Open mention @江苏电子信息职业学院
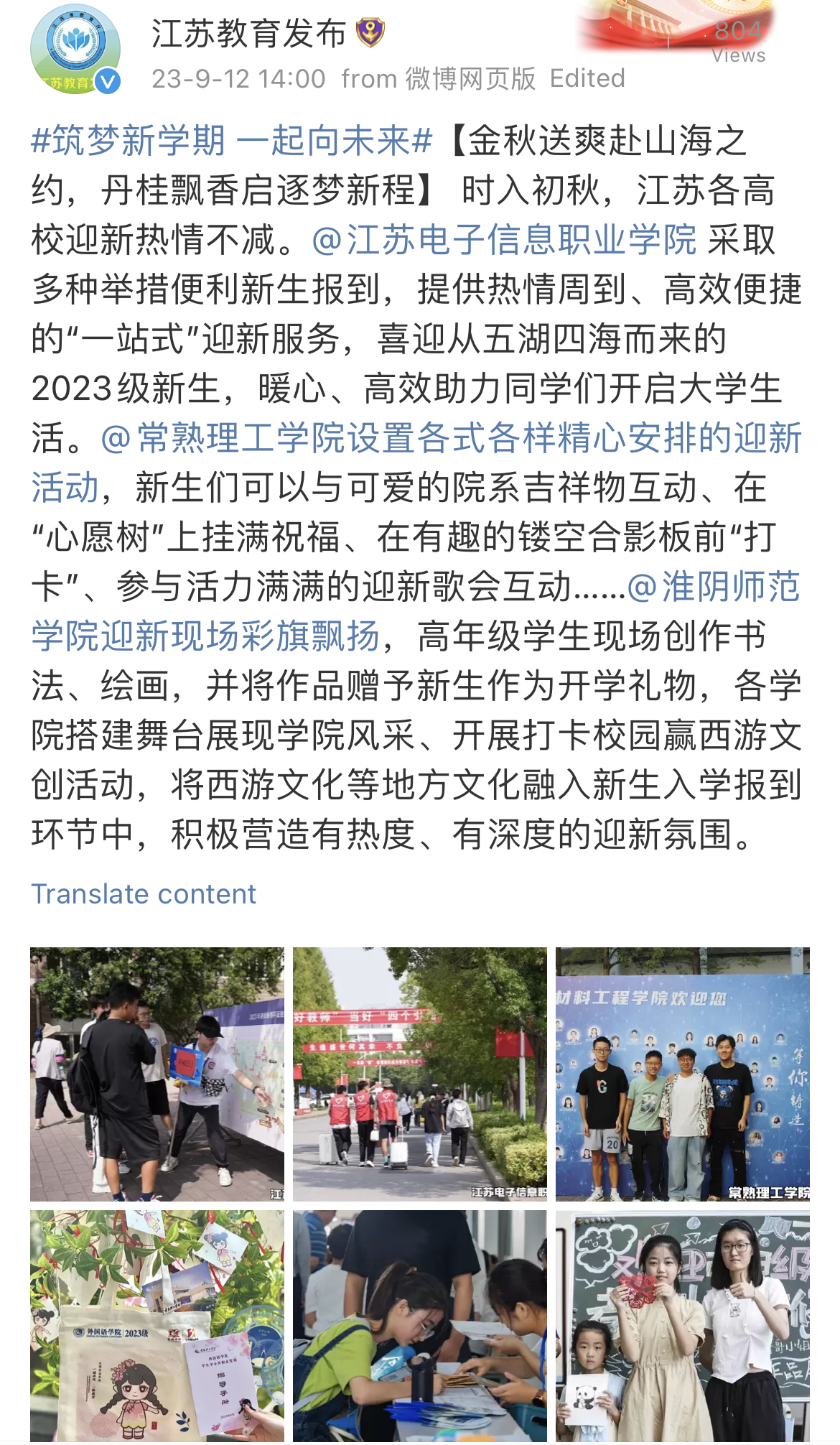The width and height of the screenshot is (840, 1445). [x=504, y=239]
